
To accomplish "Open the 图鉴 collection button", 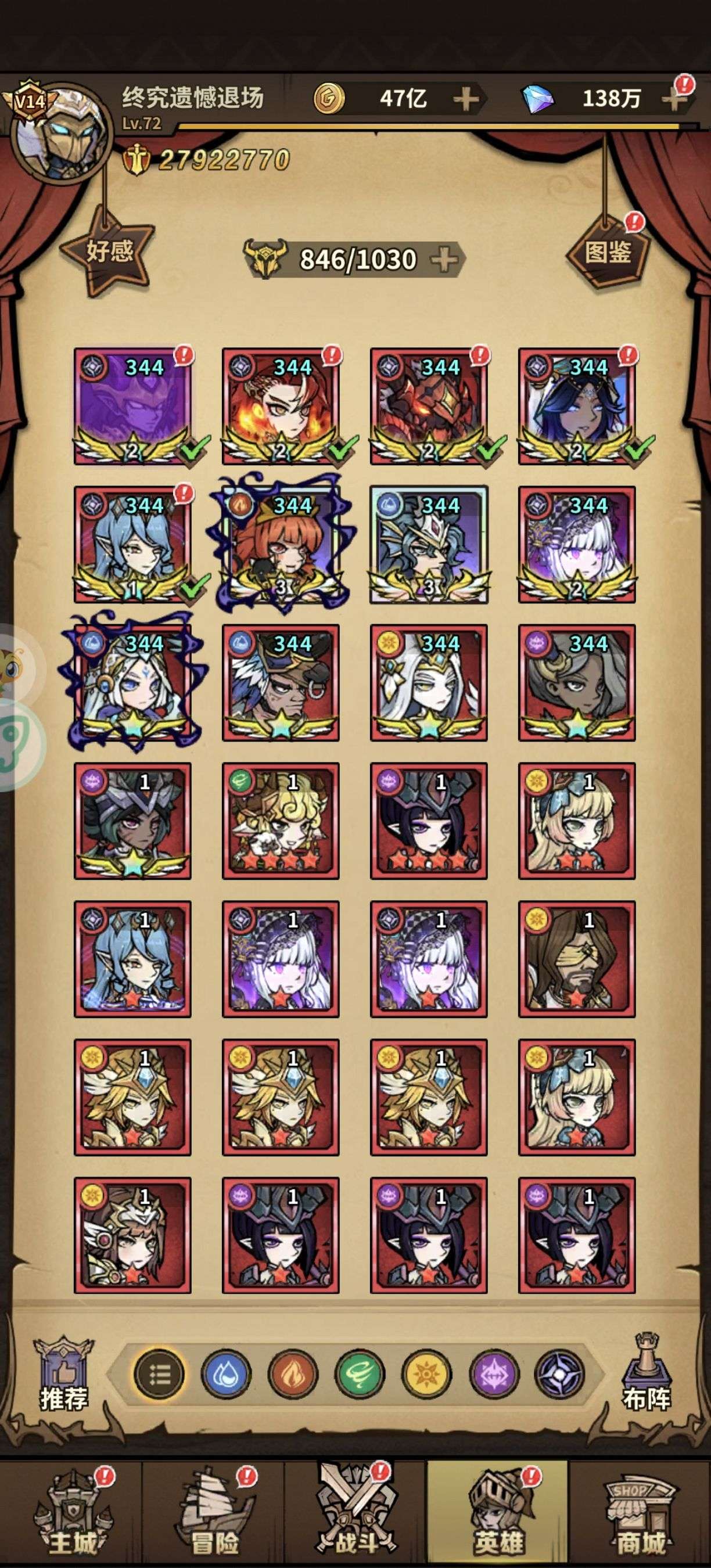I will point(607,252).
